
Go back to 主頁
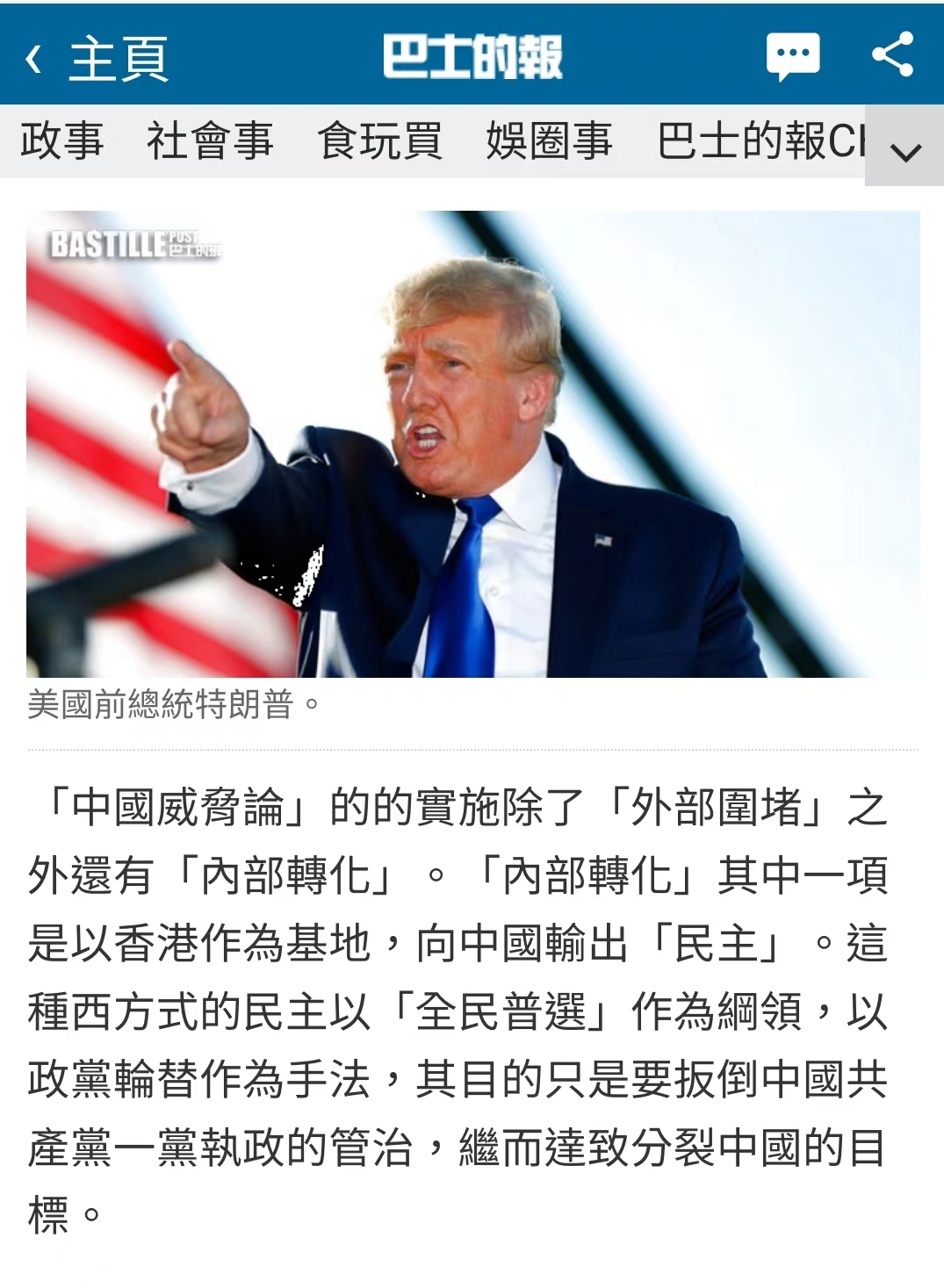(x=97, y=59)
